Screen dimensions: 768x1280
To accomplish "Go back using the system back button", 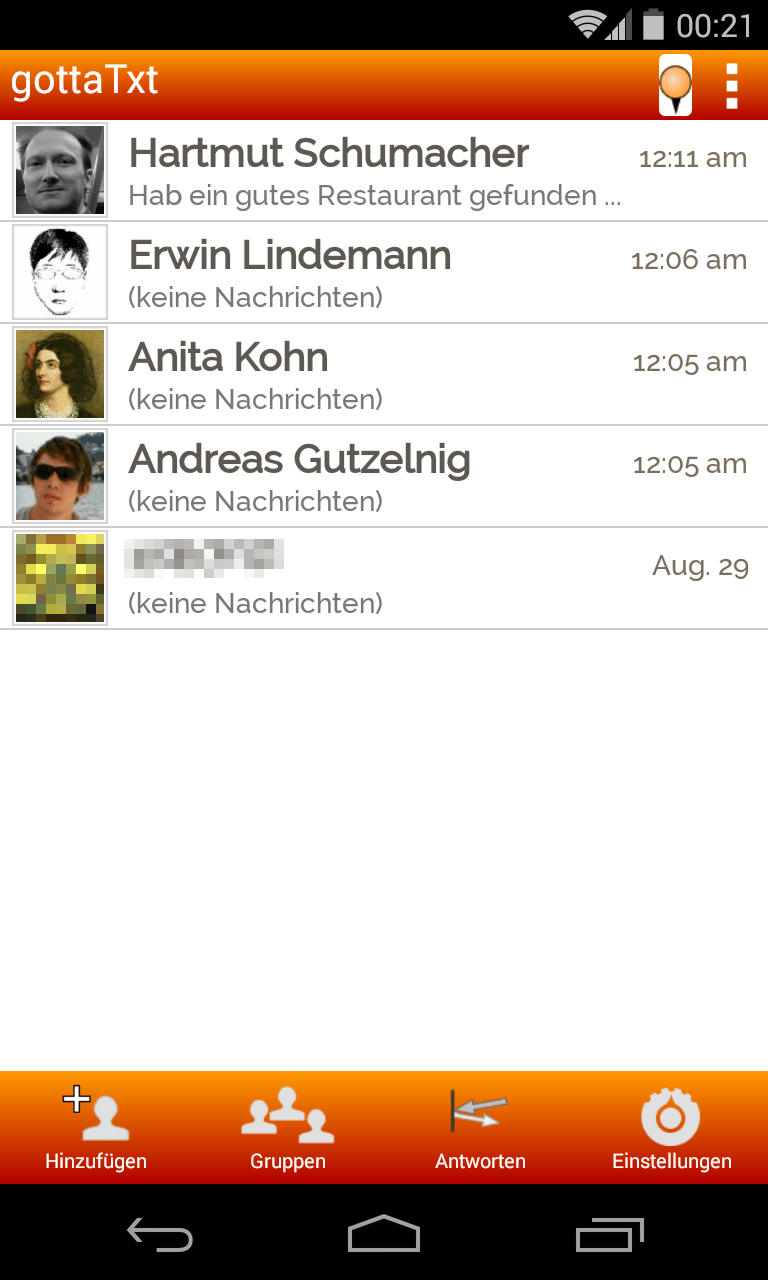I will (x=160, y=1236).
